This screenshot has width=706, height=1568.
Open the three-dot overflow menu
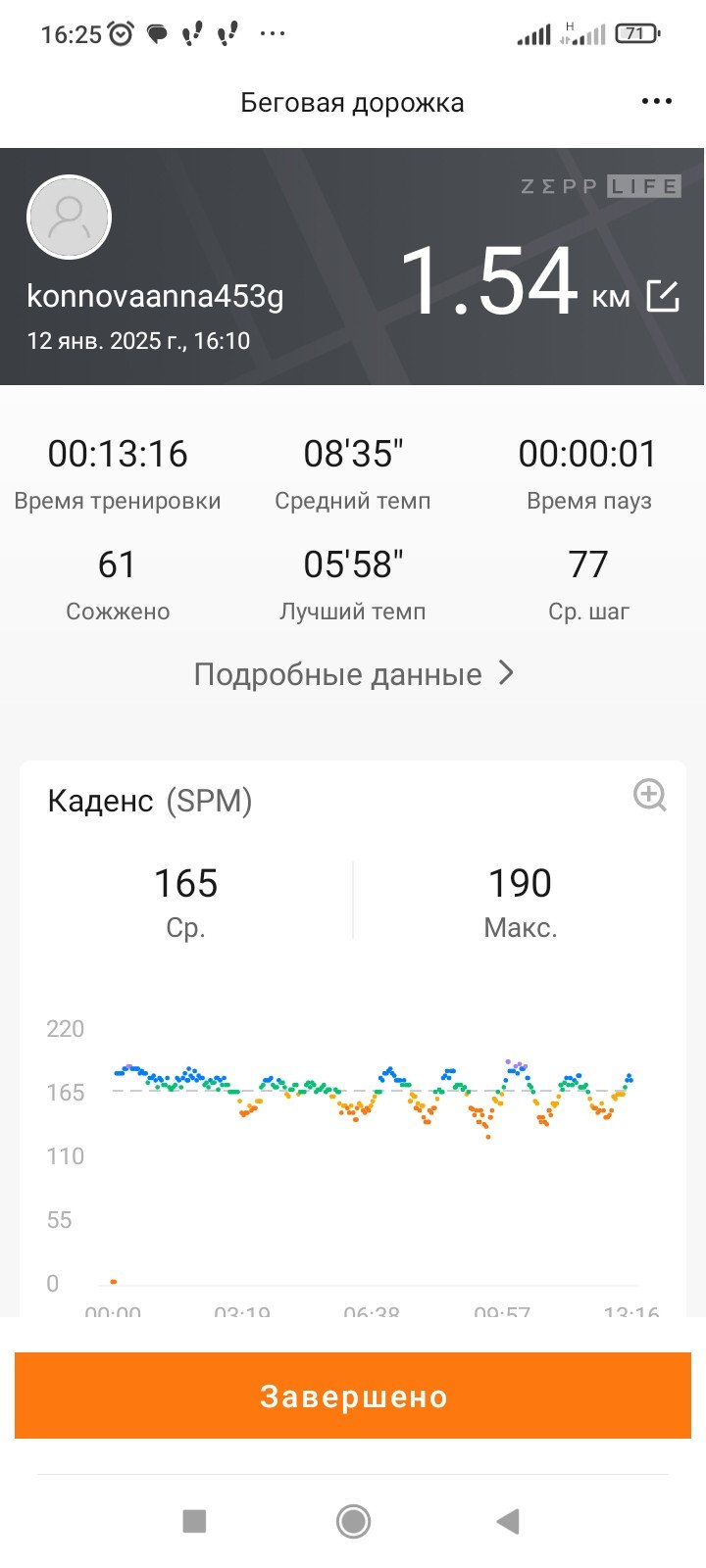[x=656, y=101]
